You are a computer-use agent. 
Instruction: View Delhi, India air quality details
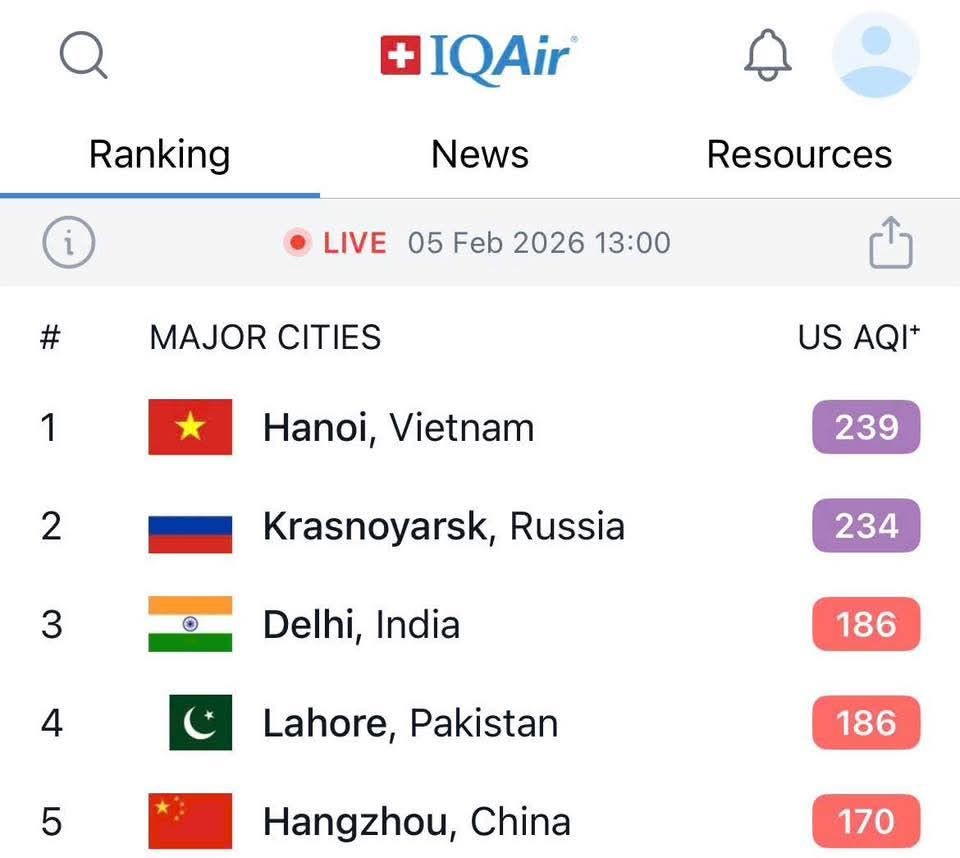point(361,625)
